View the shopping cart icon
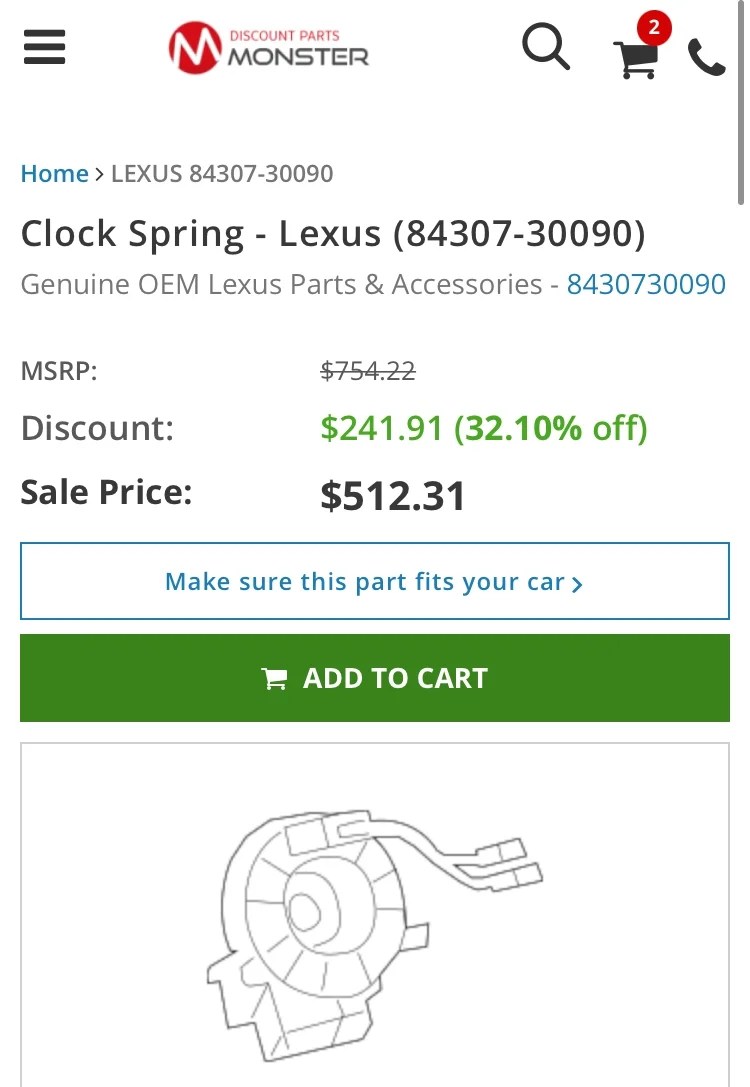Screen dimensions: 750x1087 [637, 55]
